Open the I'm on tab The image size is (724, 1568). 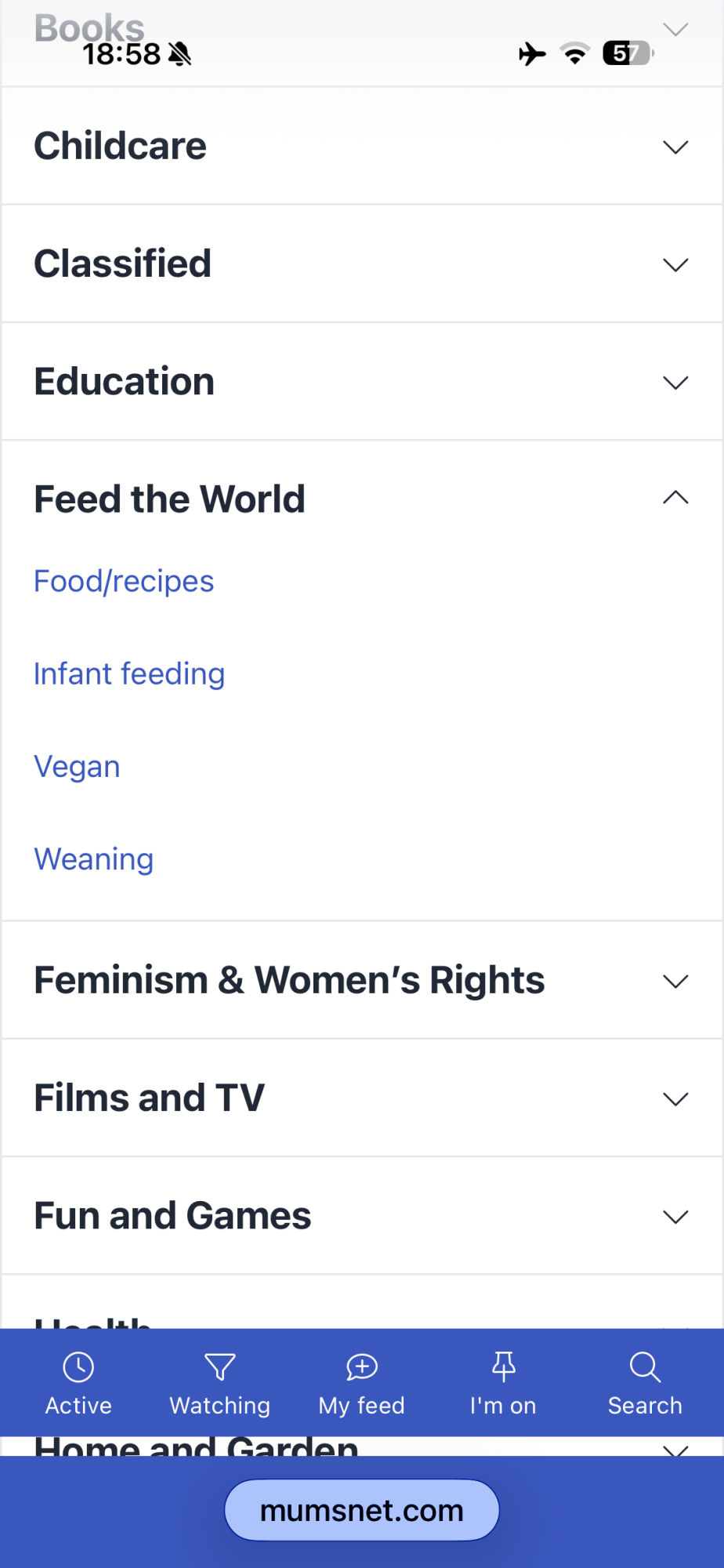(503, 1384)
